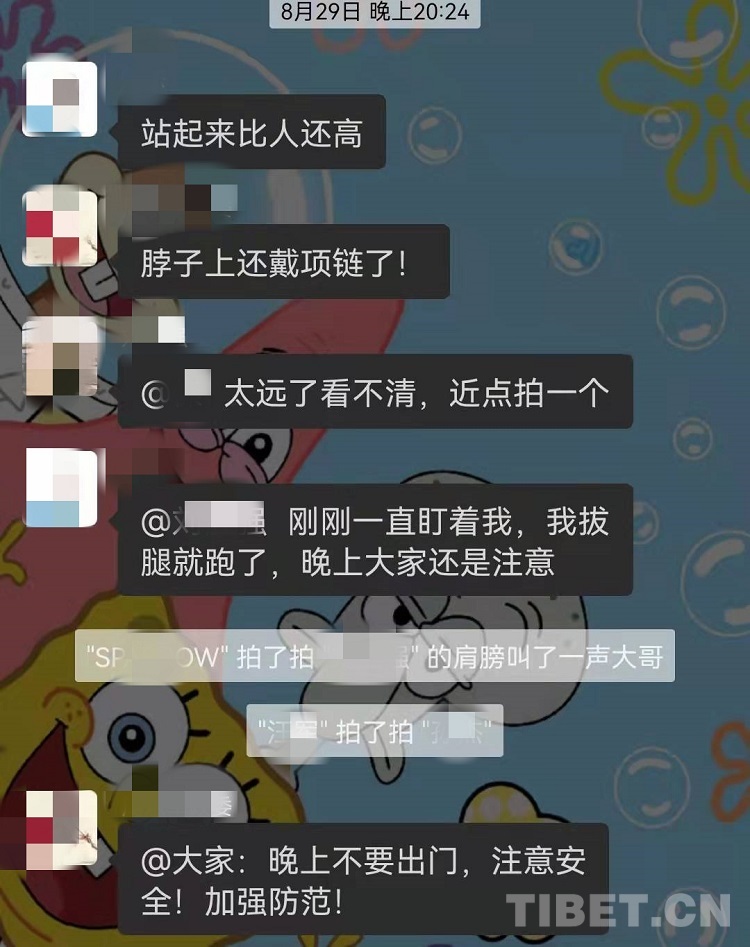View profile of sender of '太远了看不清'
The height and width of the screenshot is (947, 750).
[x=60, y=358]
